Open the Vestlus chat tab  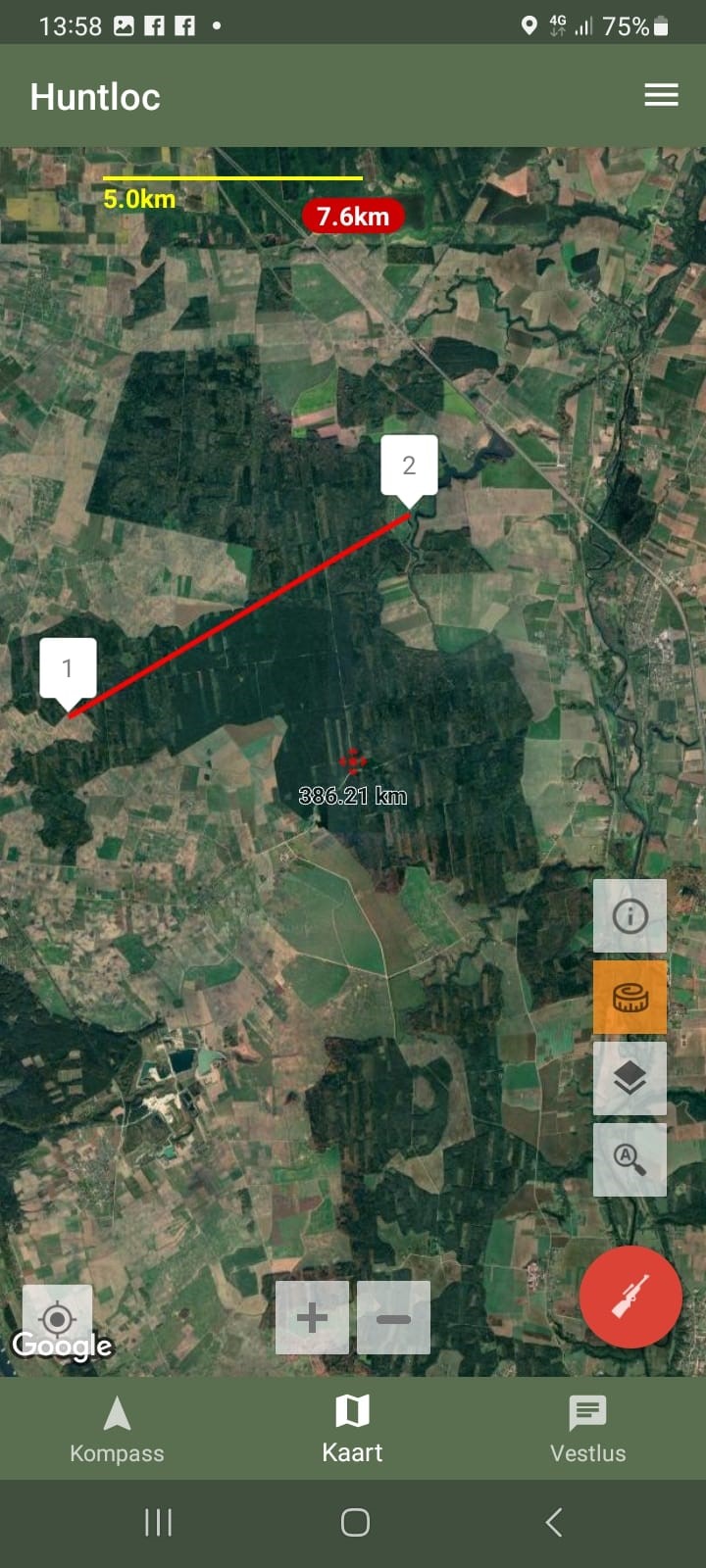[x=587, y=1430]
